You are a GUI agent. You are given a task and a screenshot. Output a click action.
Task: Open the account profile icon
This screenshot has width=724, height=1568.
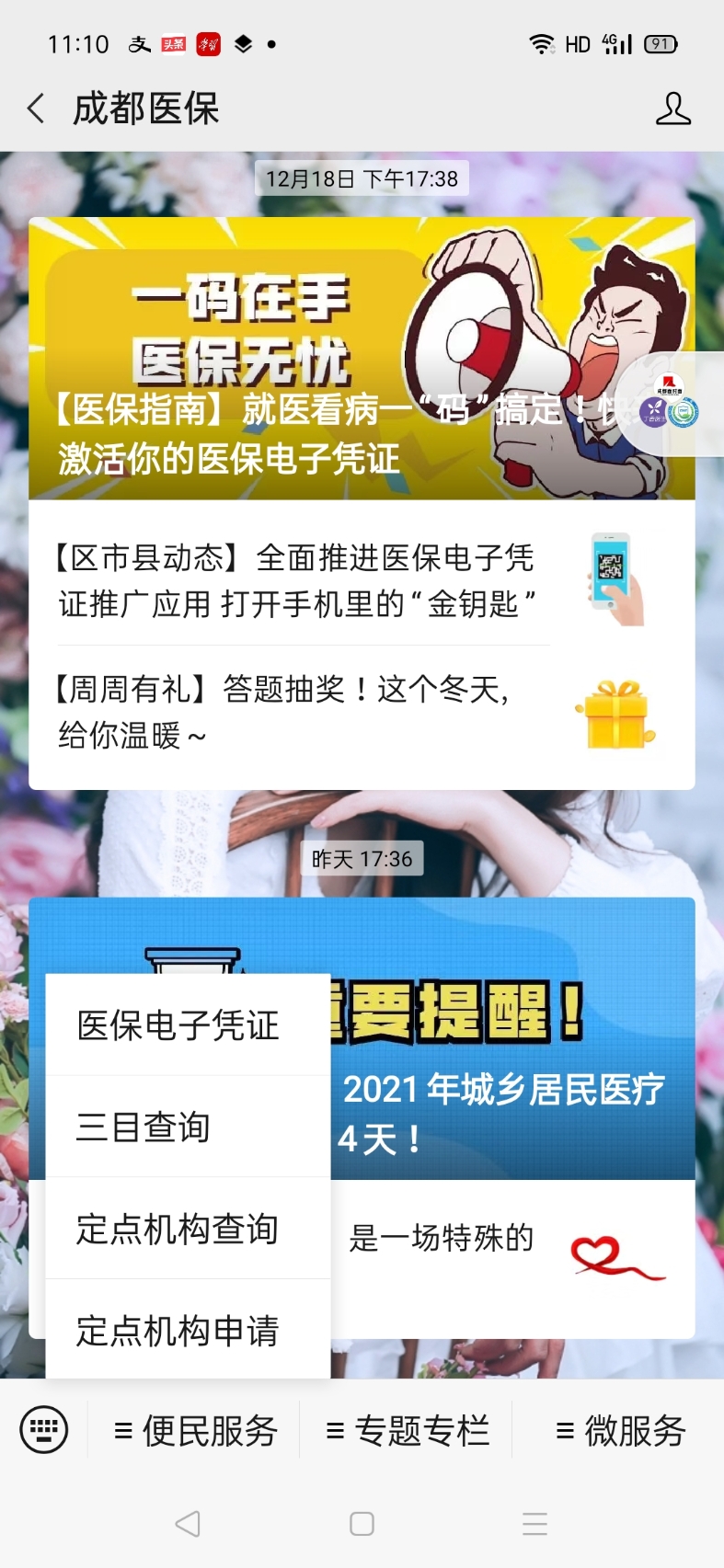(x=672, y=109)
